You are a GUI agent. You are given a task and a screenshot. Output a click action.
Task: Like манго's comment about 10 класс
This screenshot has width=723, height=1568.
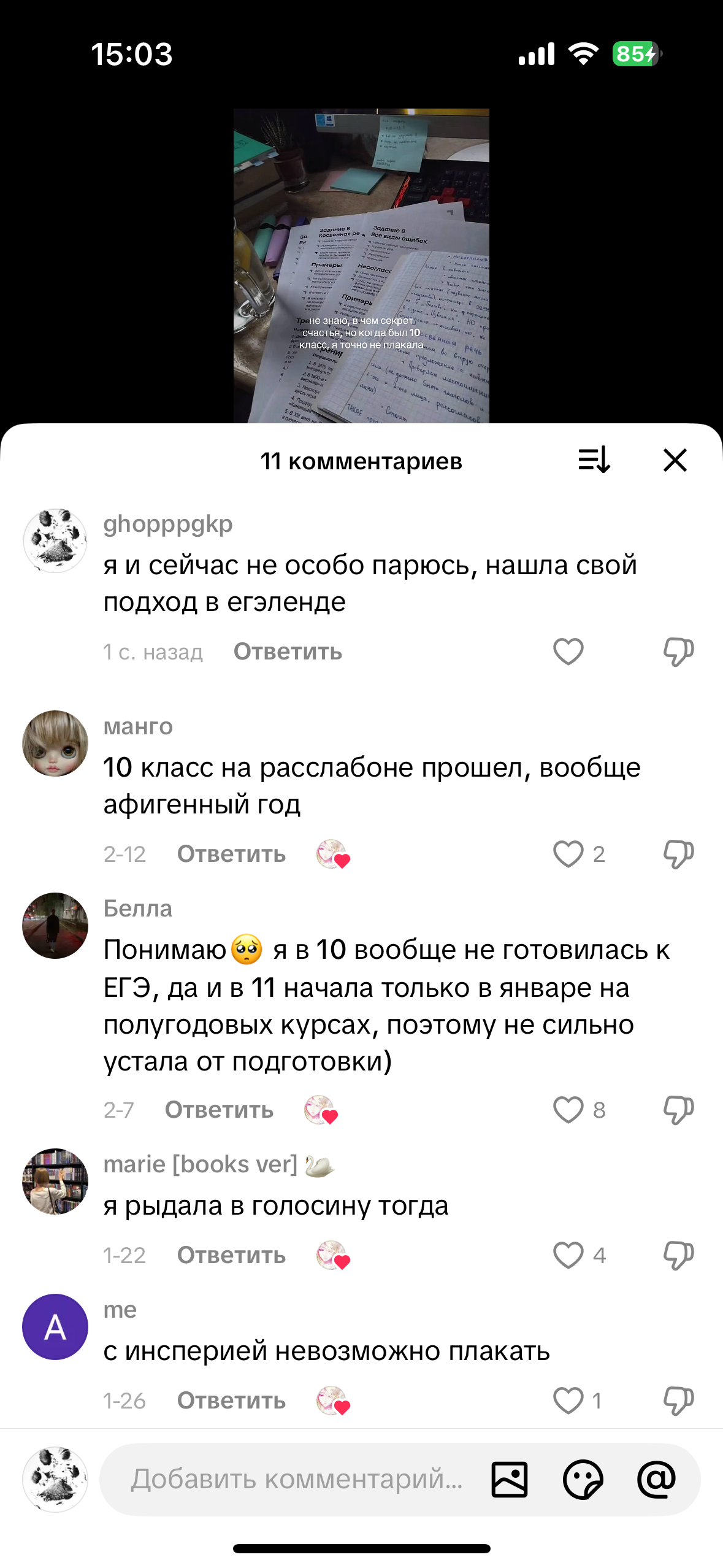click(568, 854)
